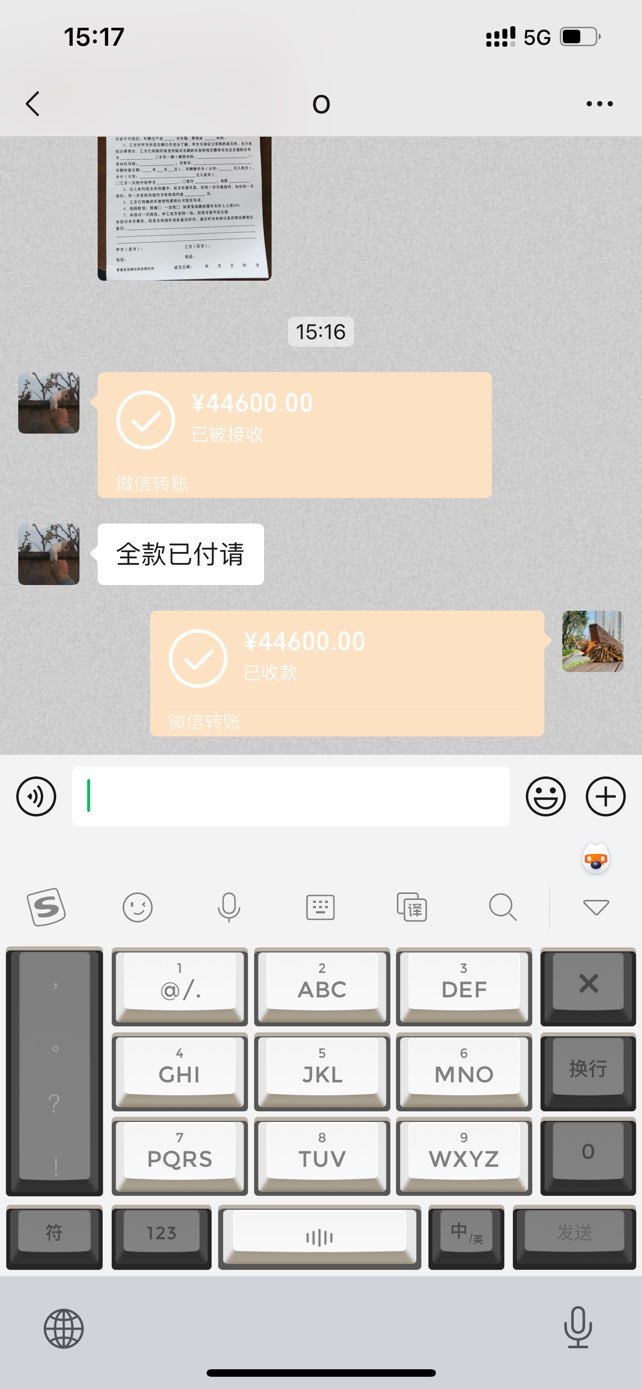
Task: Open keyboard translate tool
Action: click(412, 907)
